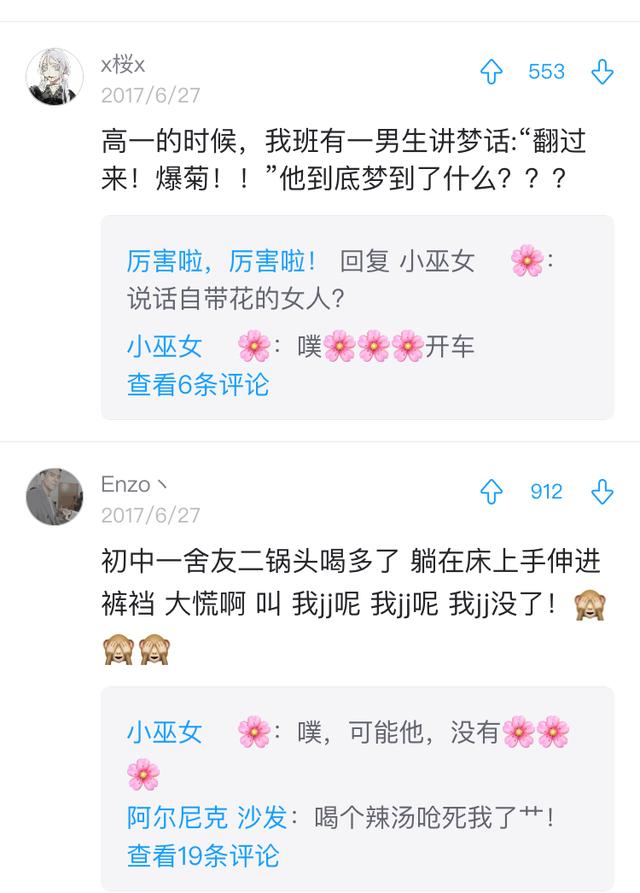View the 6 replies (查看6条评论)
640x893 pixels.
(198, 384)
